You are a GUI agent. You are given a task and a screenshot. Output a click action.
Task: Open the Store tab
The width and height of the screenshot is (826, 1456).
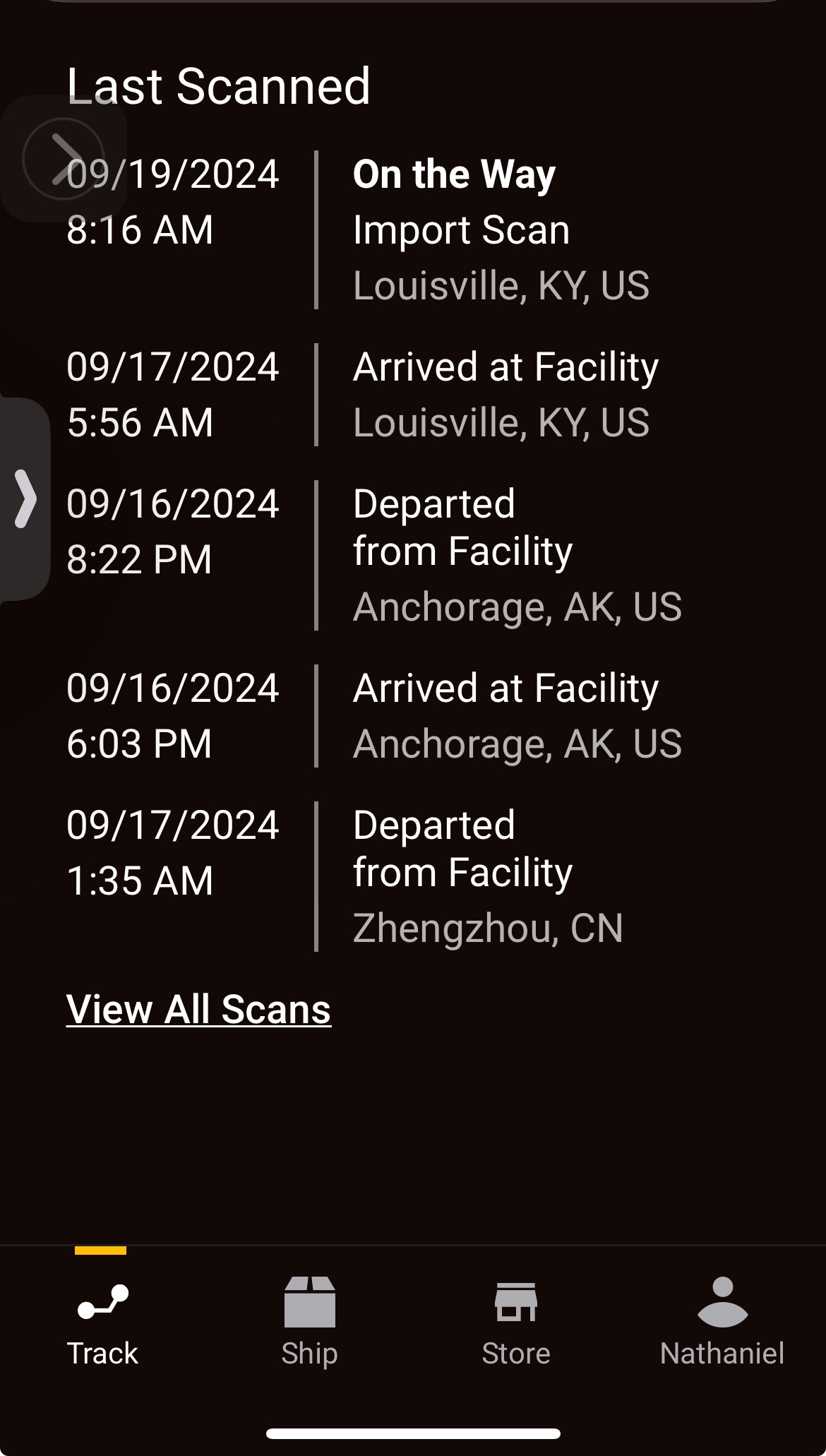click(x=516, y=1321)
